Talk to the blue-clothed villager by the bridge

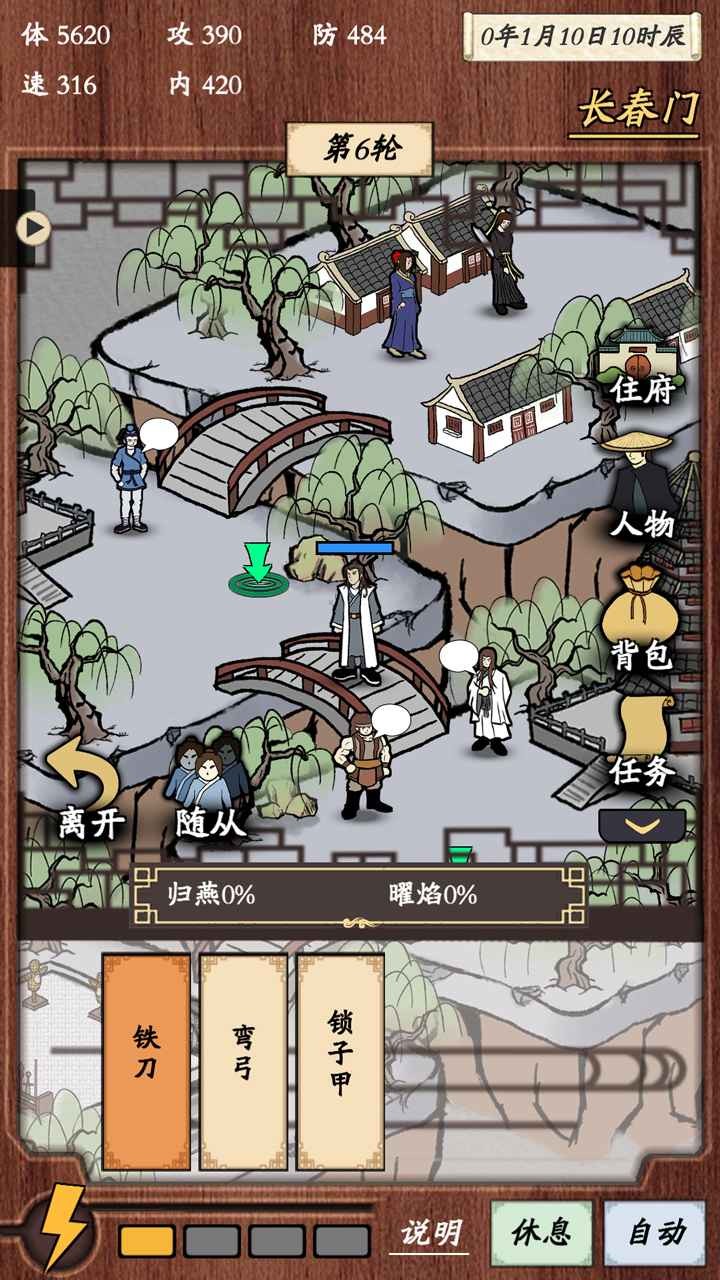(x=130, y=478)
